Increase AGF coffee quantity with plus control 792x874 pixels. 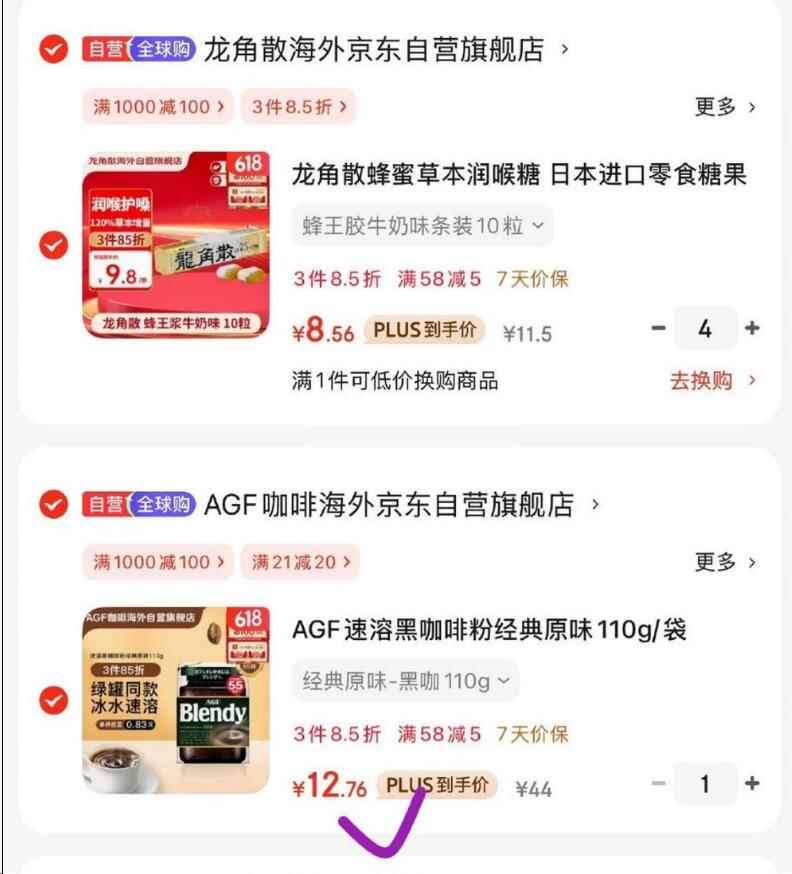750,785
